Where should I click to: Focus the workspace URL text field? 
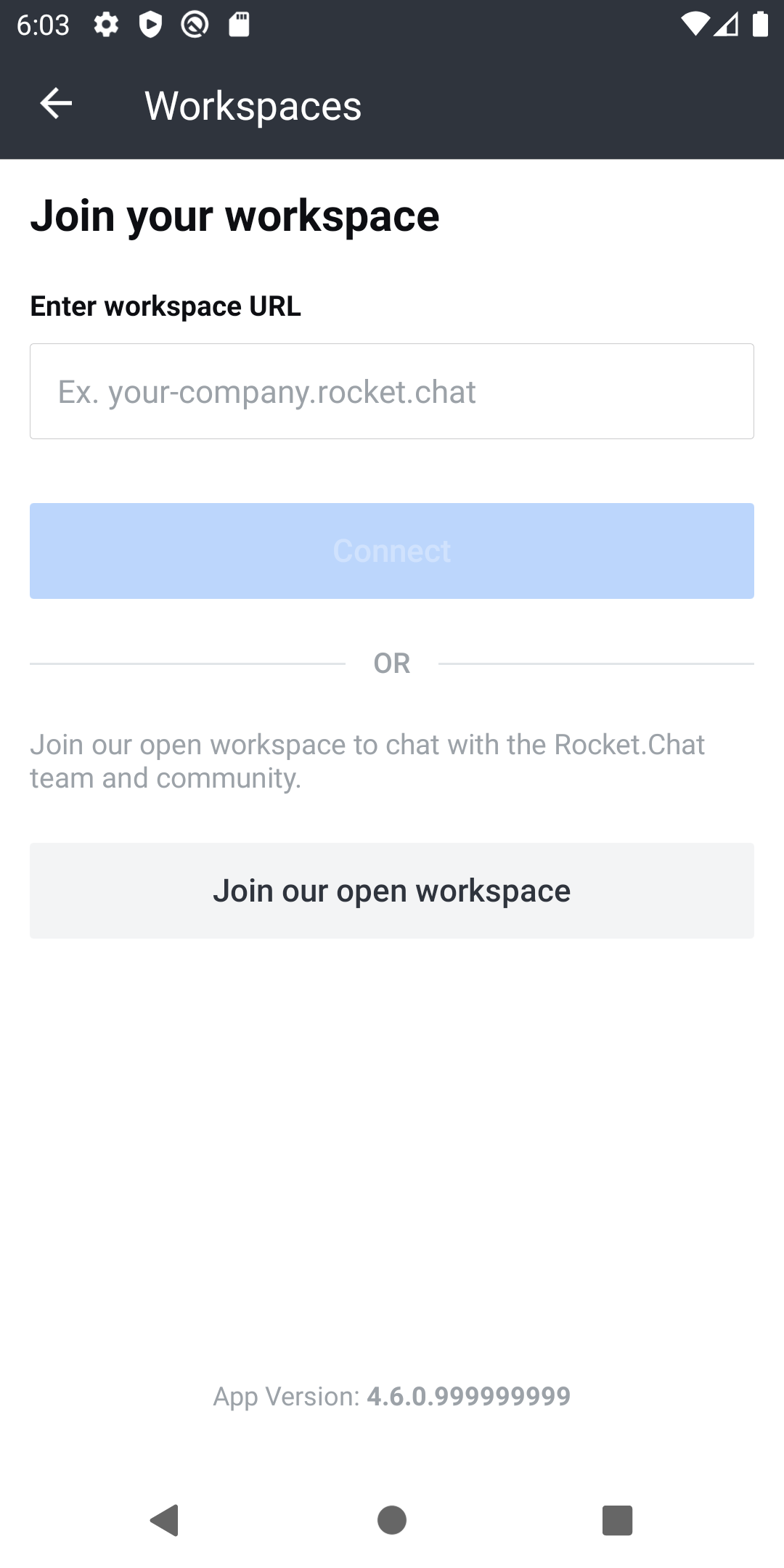tap(392, 391)
